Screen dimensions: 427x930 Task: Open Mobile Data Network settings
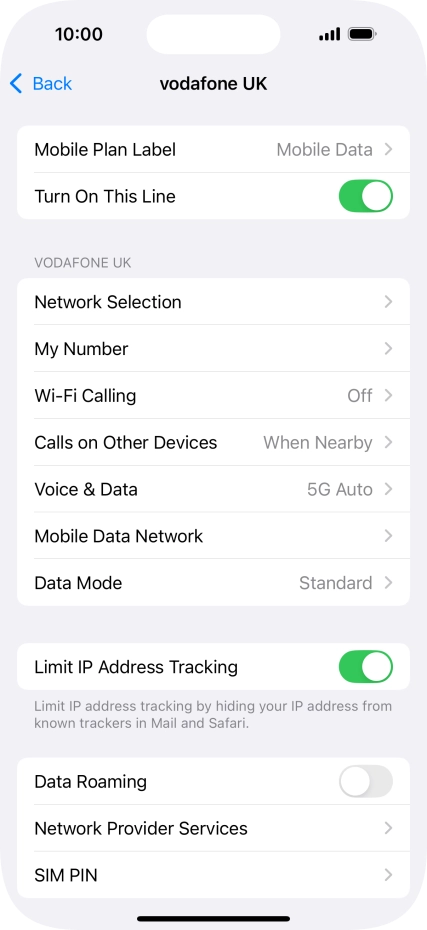point(214,536)
